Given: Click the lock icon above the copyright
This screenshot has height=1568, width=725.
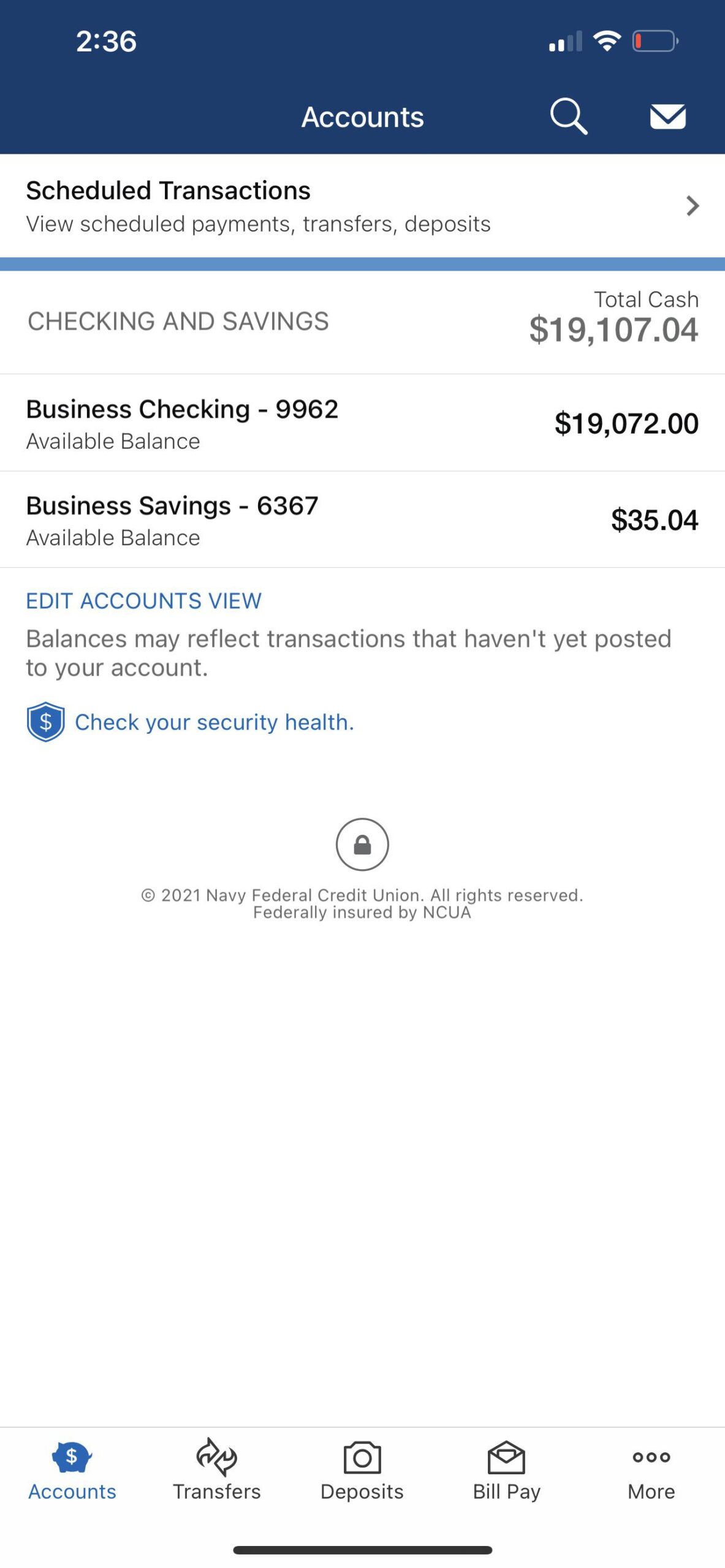Looking at the screenshot, I should [362, 845].
